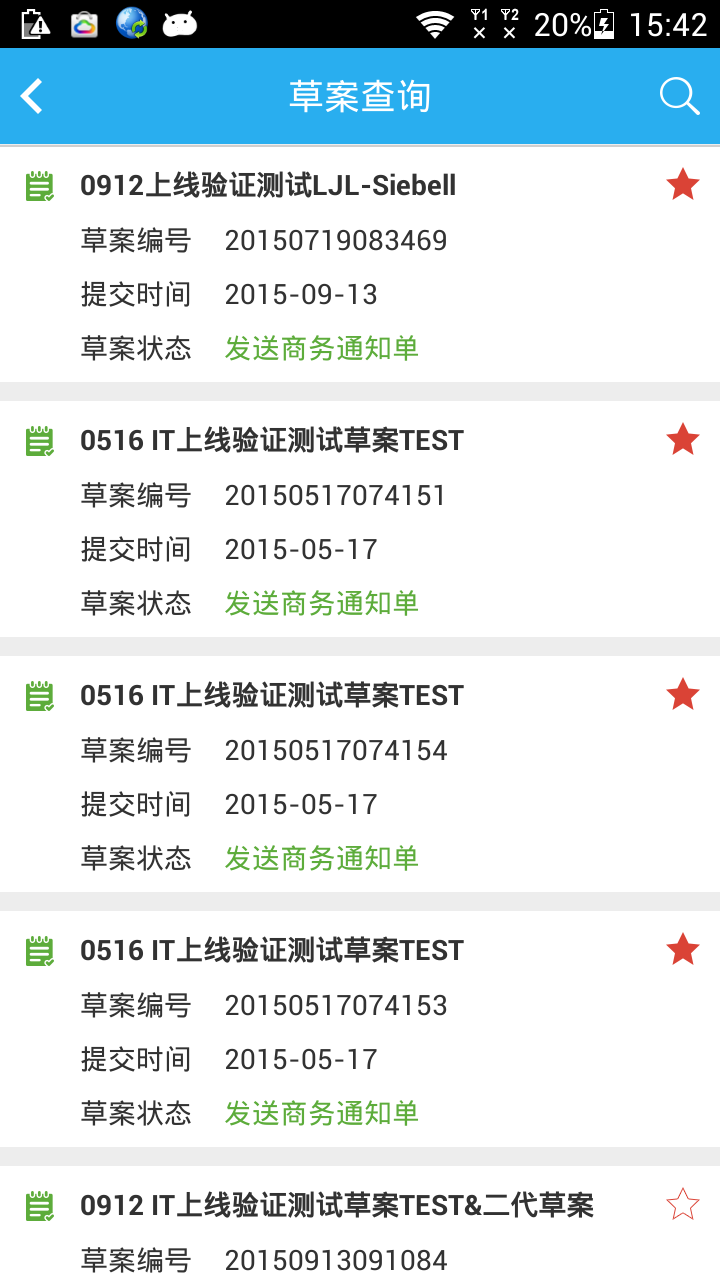Tap the 草案查询 header title

pos(359,95)
